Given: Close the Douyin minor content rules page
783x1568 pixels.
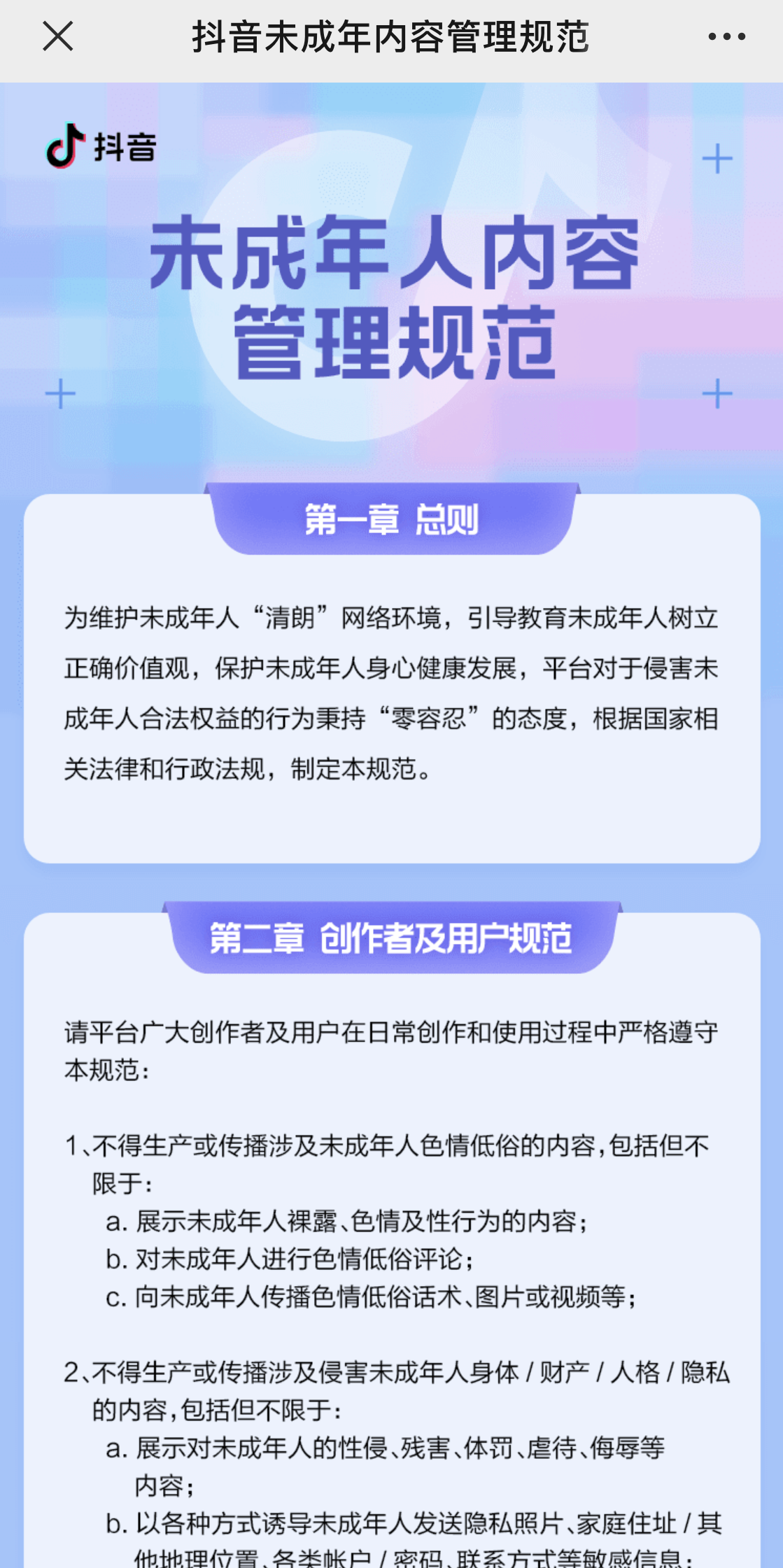Looking at the screenshot, I should [57, 36].
